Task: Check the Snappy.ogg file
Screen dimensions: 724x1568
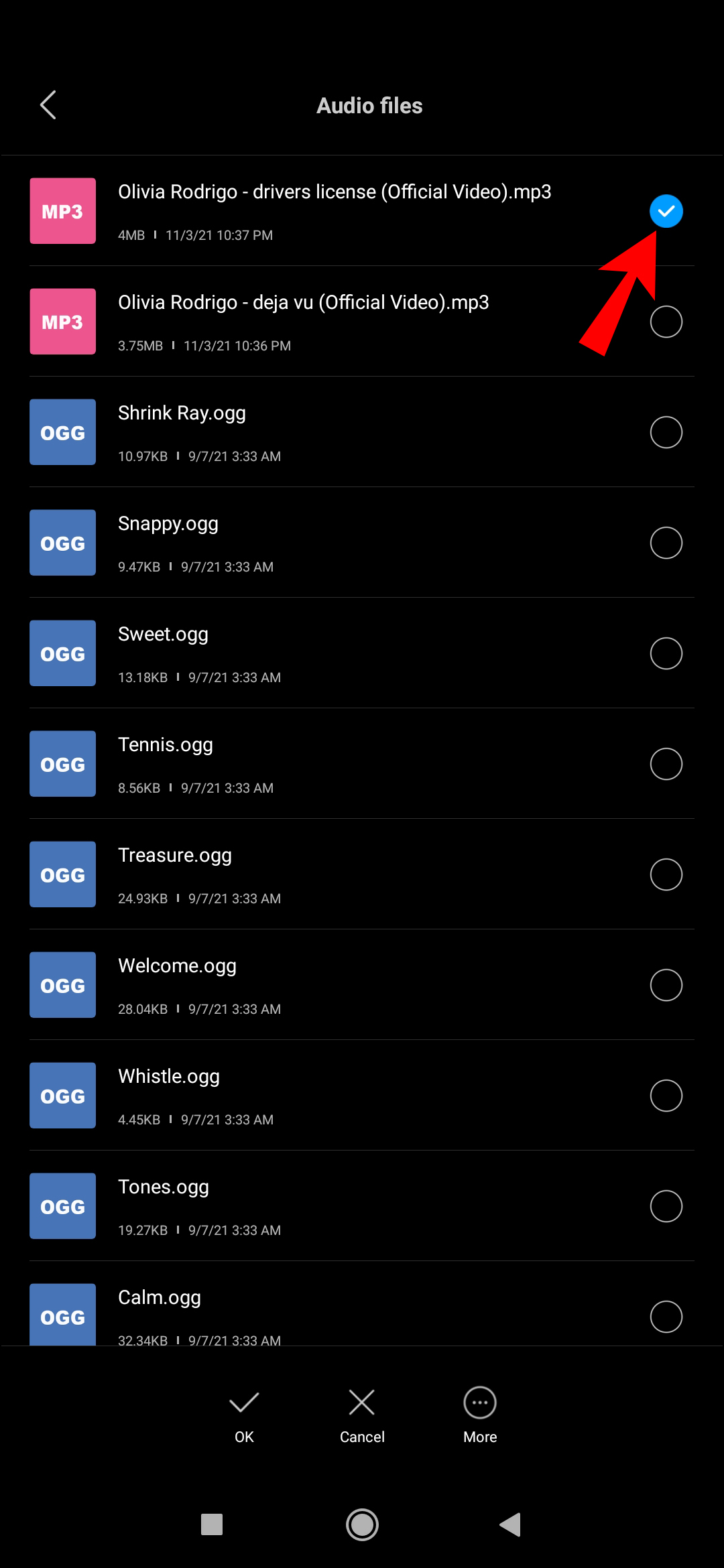Action: 666,543
